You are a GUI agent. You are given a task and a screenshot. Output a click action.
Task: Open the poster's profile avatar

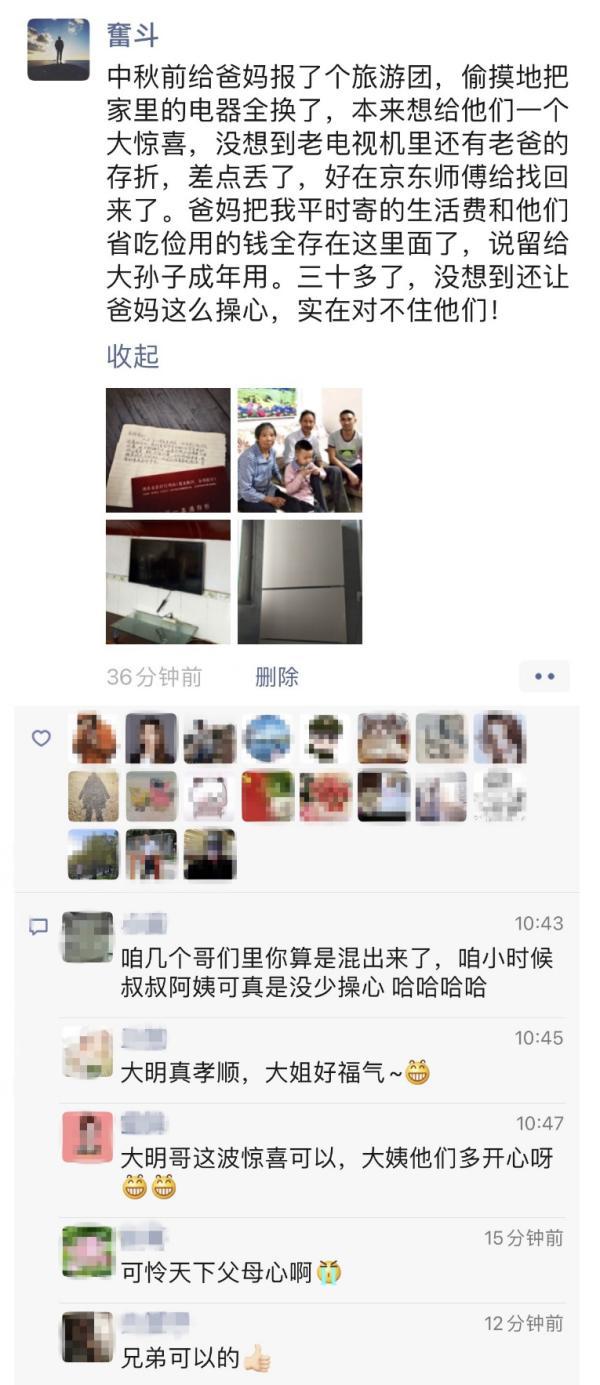point(58,49)
